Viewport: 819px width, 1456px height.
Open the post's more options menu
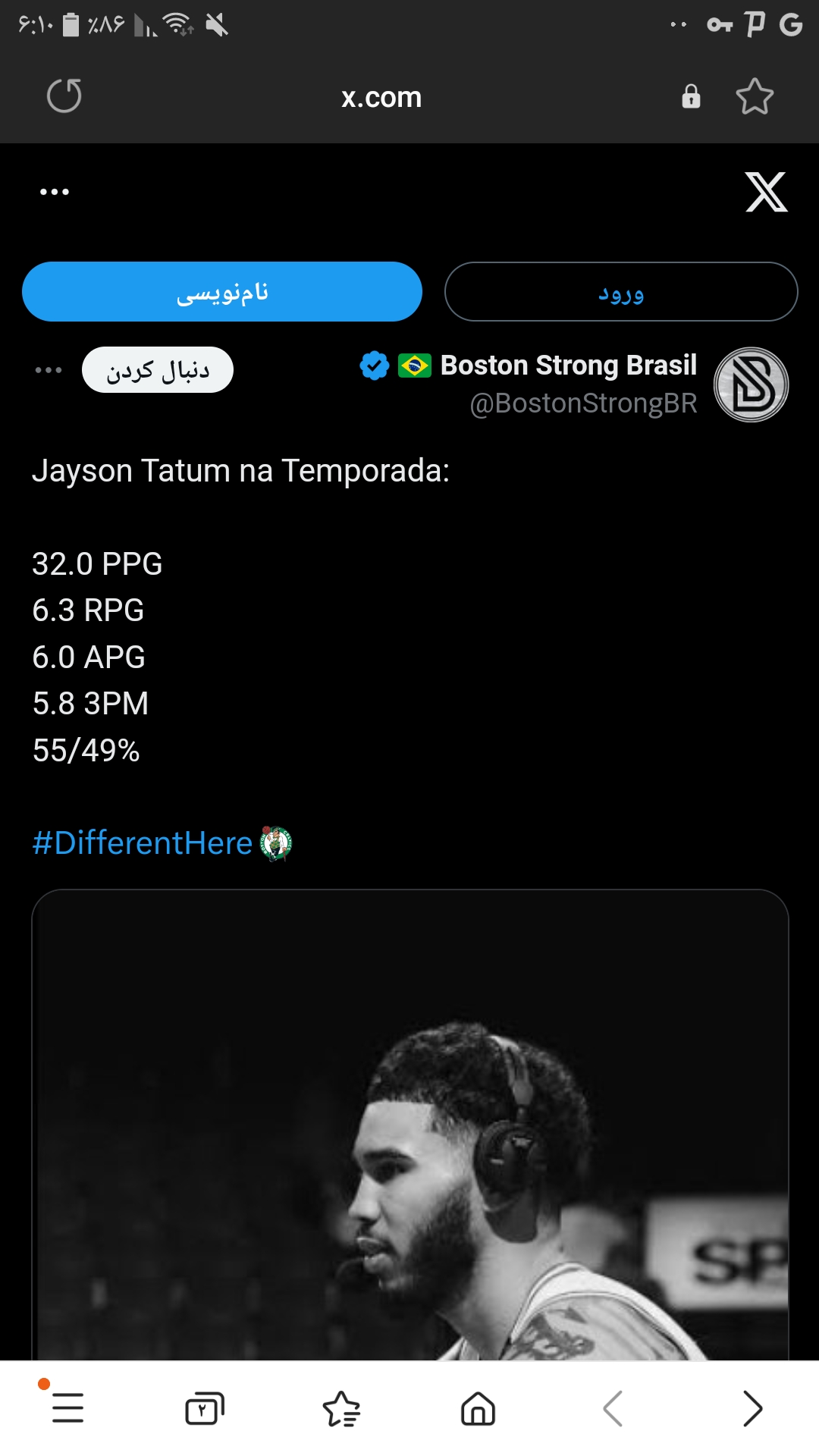[49, 370]
